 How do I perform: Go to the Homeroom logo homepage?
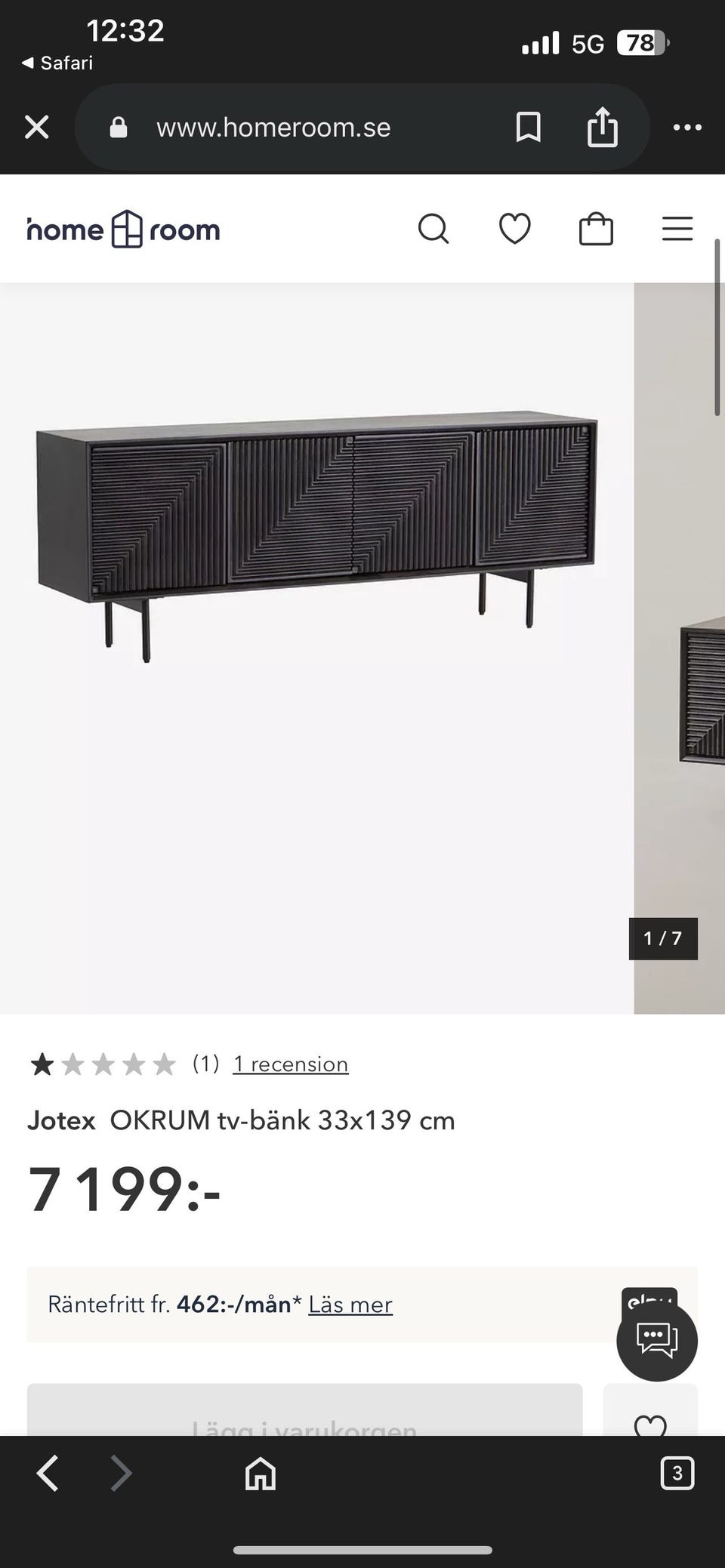[124, 229]
